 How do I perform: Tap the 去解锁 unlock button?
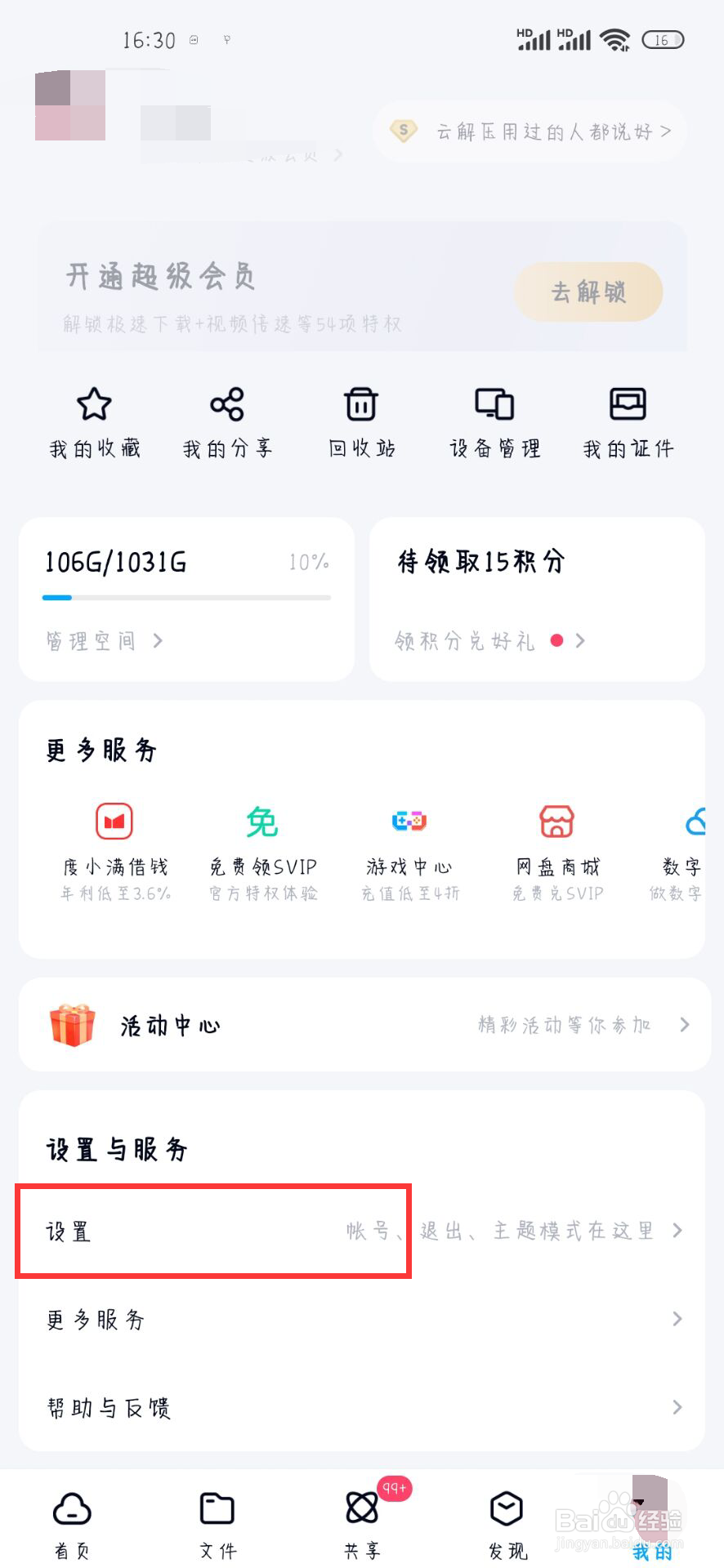pyautogui.click(x=588, y=292)
